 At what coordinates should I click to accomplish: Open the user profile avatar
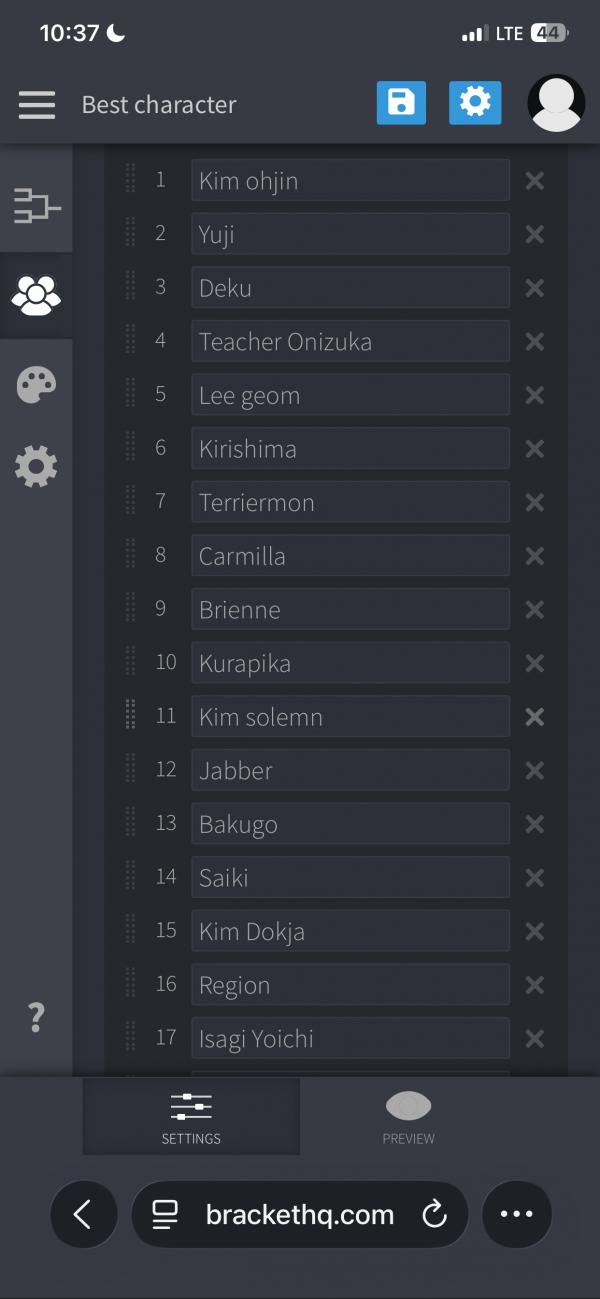555,103
